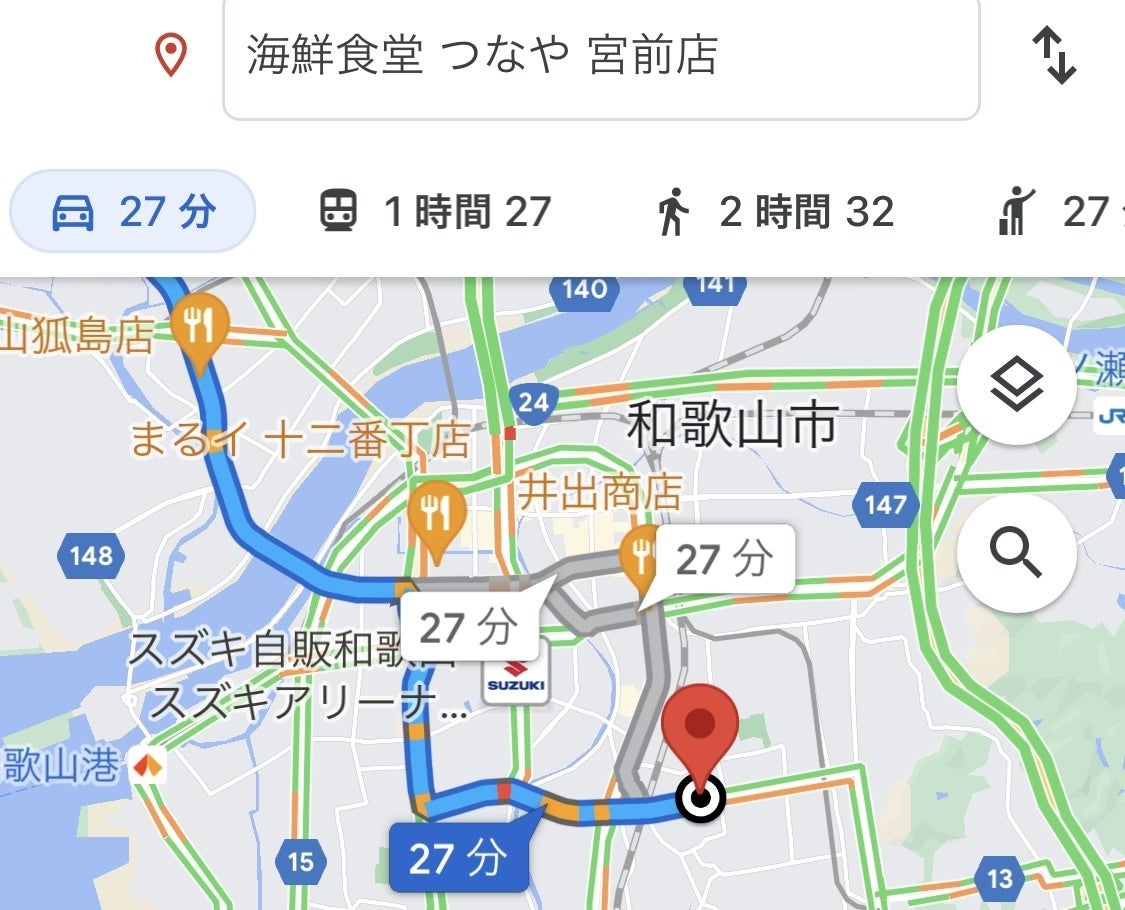Swap start and destination

1054,56
